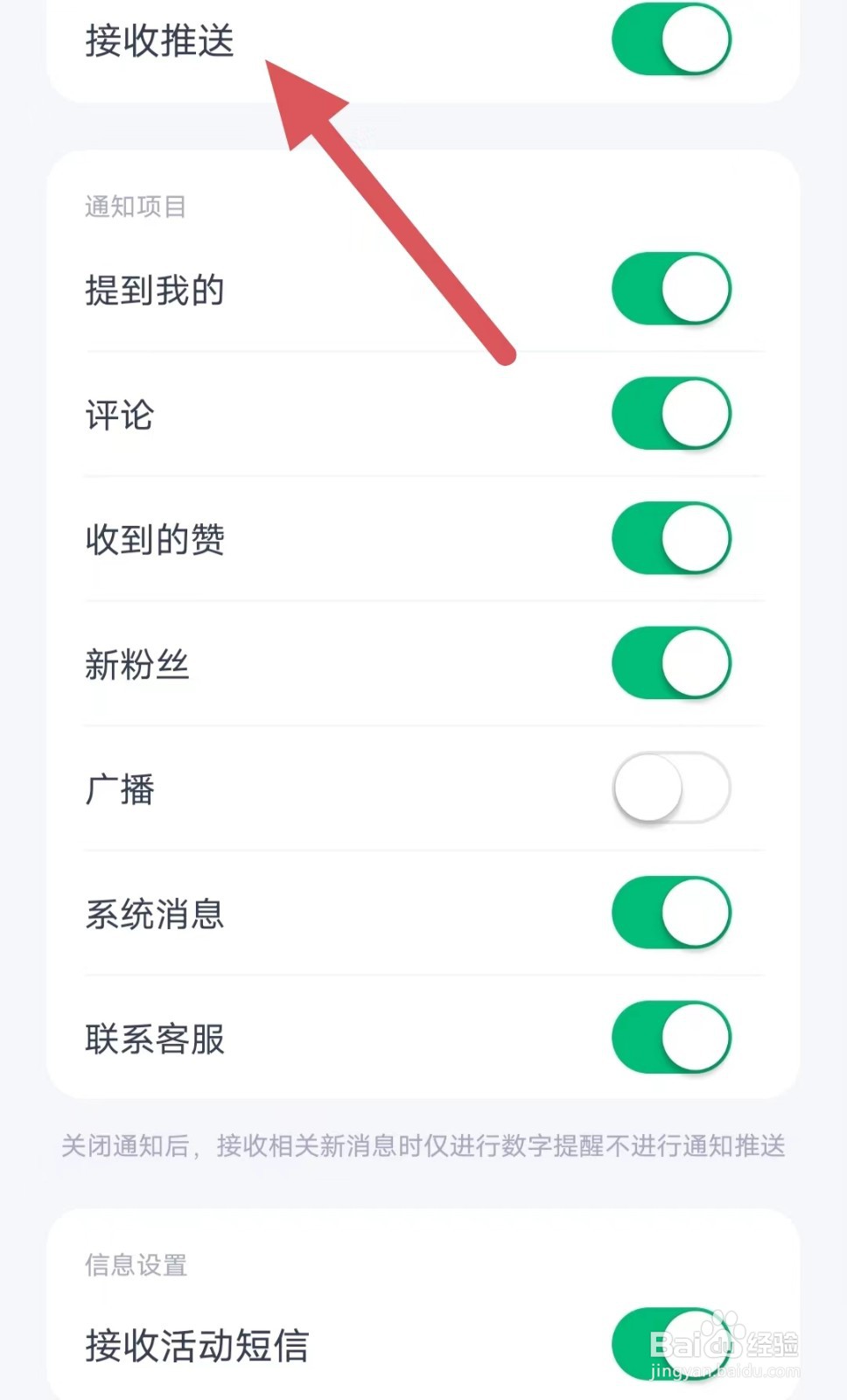Image resolution: width=847 pixels, height=1400 pixels.
Task: Tap the 新粉丝 row text
Action: click(x=137, y=662)
